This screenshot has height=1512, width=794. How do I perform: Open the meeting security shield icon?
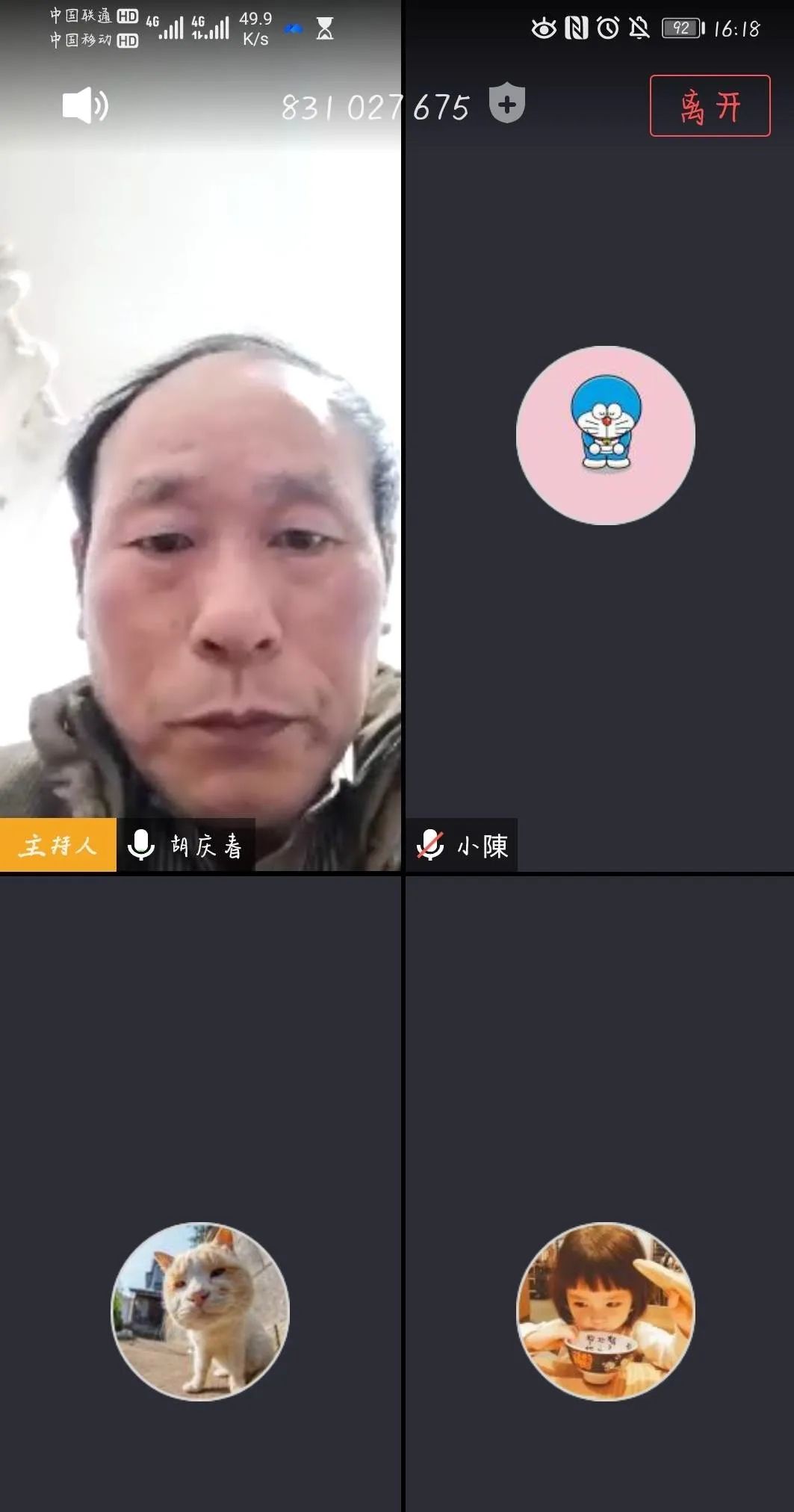pos(507,103)
